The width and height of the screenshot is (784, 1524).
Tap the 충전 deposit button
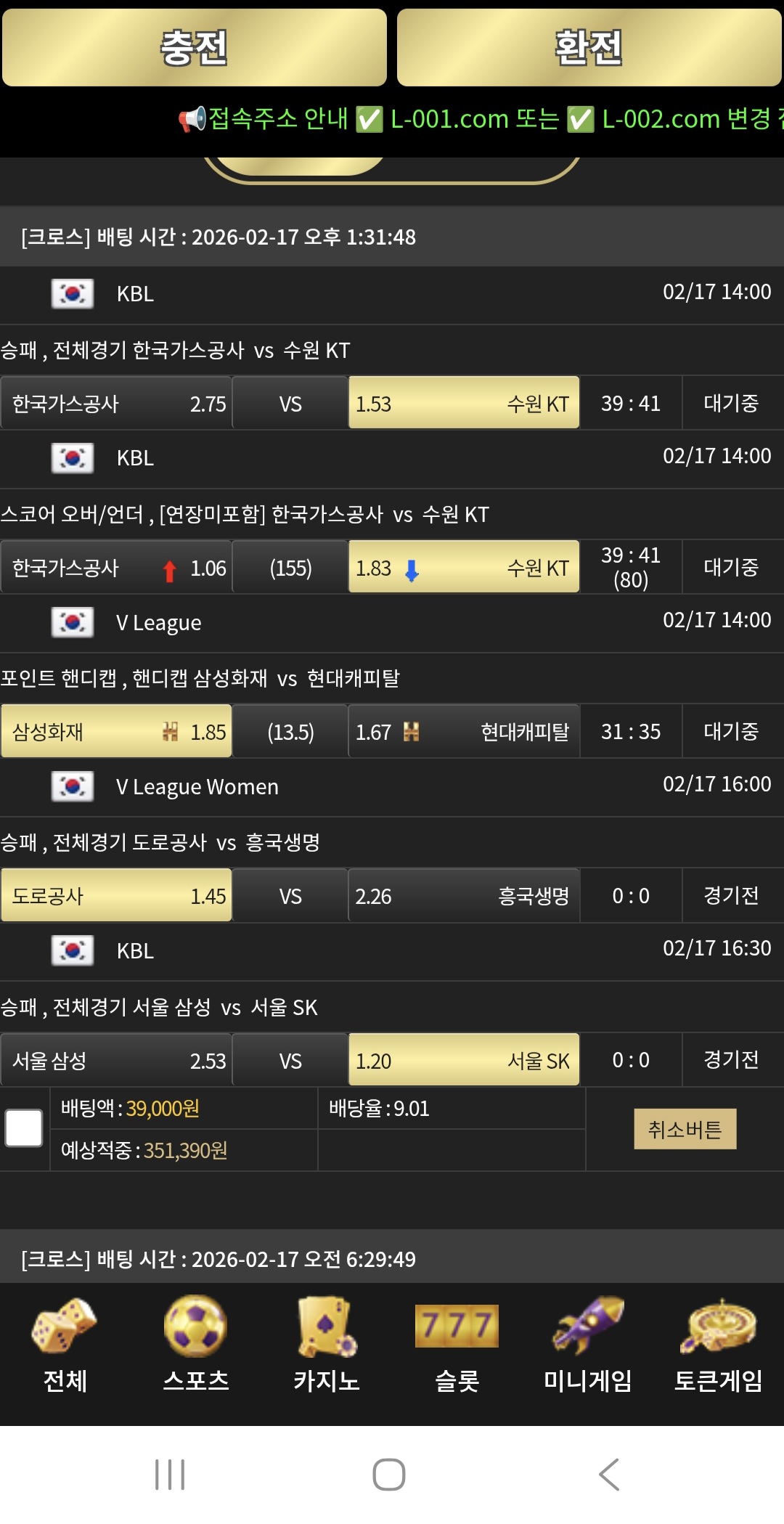tap(194, 48)
